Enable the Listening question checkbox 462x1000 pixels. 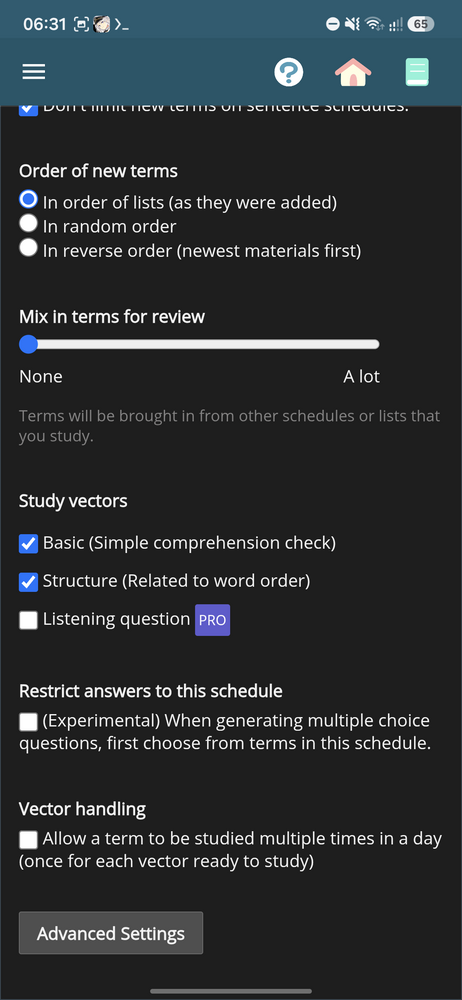click(28, 620)
